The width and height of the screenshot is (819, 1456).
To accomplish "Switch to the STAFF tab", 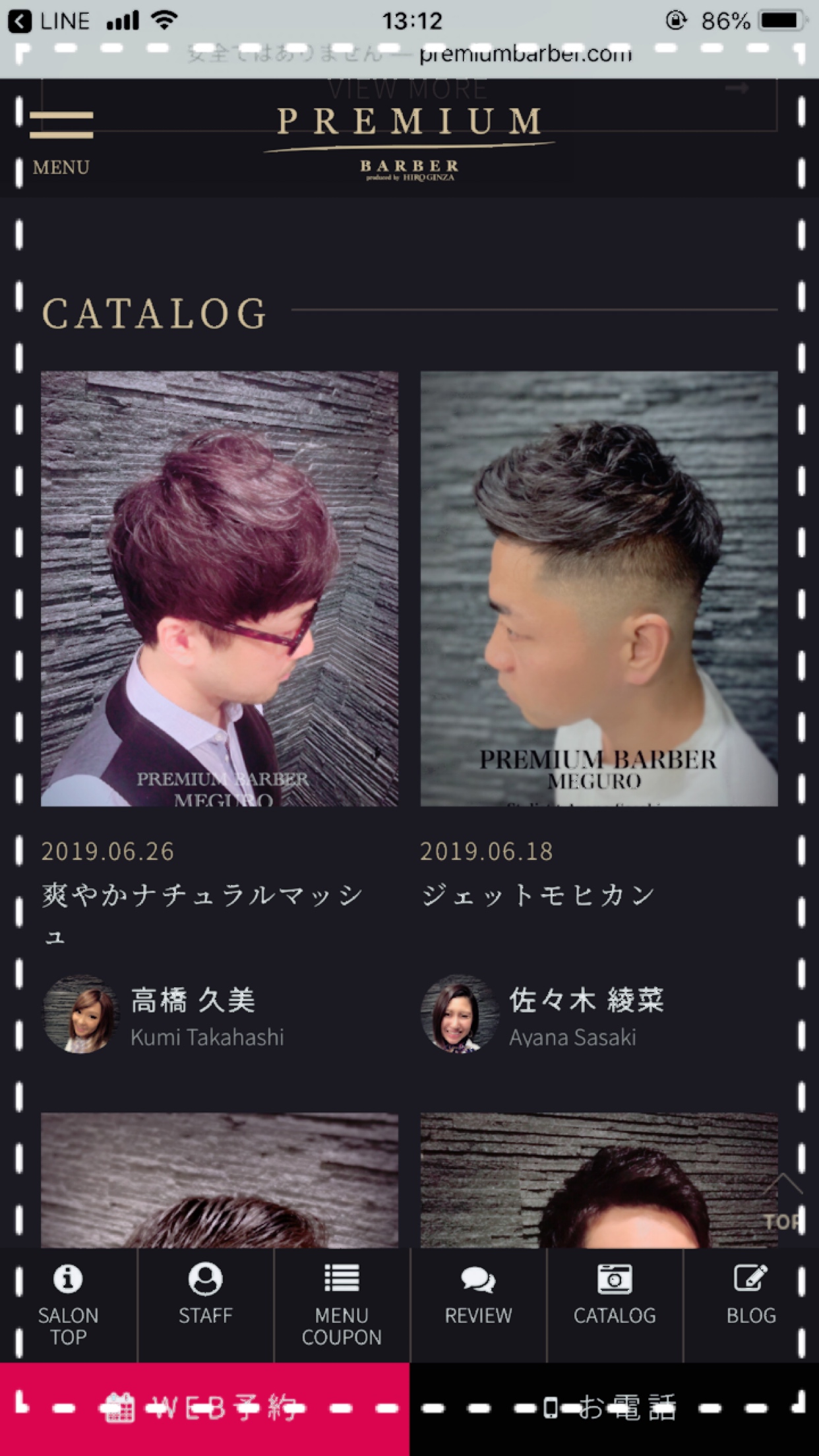I will click(x=205, y=1296).
